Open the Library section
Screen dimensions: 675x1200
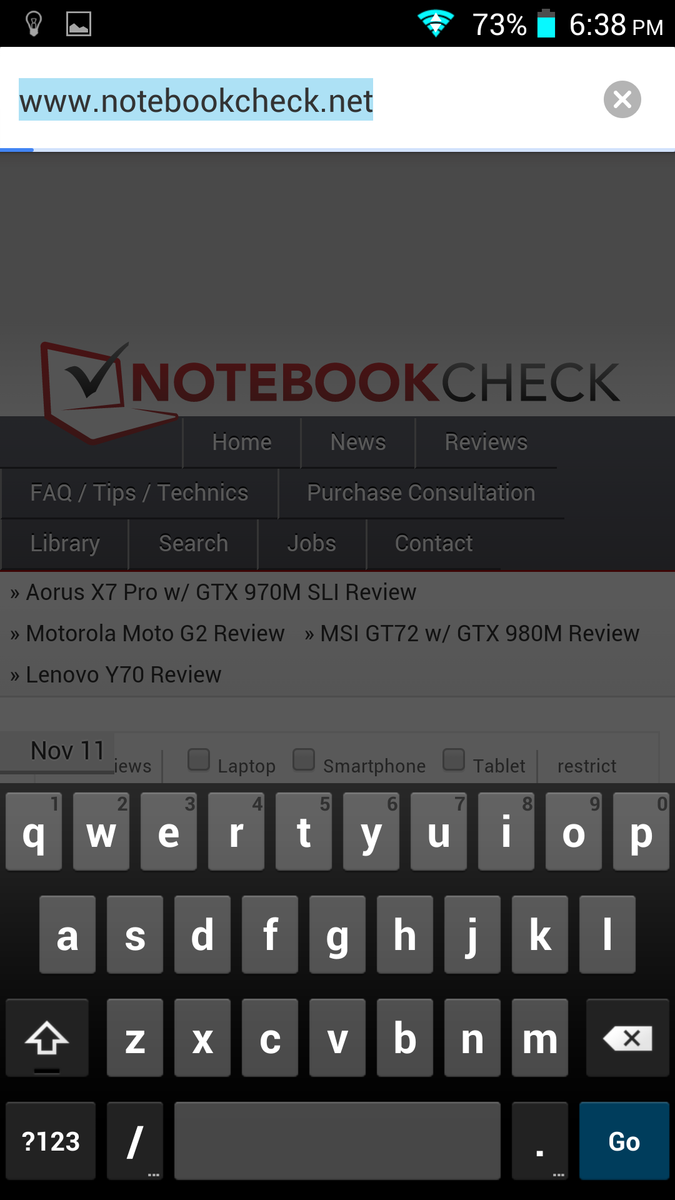(65, 544)
